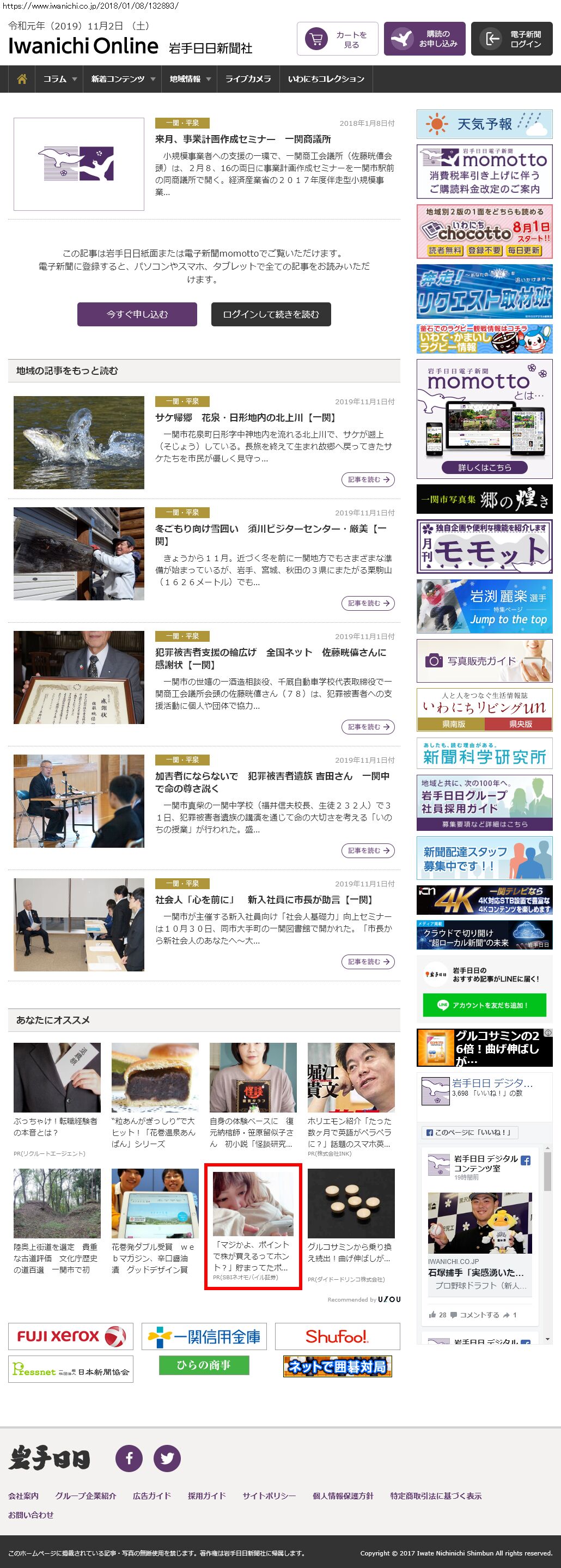Open recommended ホリエモン紹介 English ad

[350, 1132]
